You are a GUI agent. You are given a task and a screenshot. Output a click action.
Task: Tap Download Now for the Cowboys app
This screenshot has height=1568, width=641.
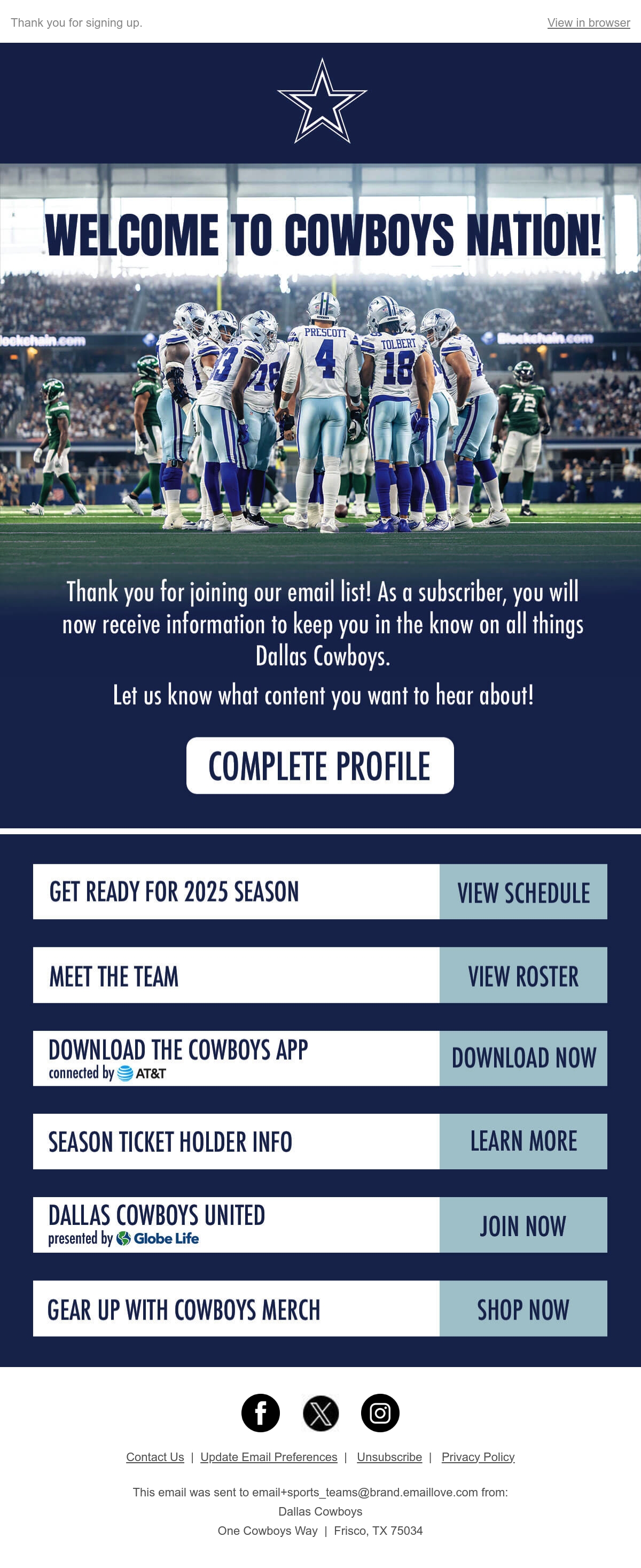(x=523, y=1059)
